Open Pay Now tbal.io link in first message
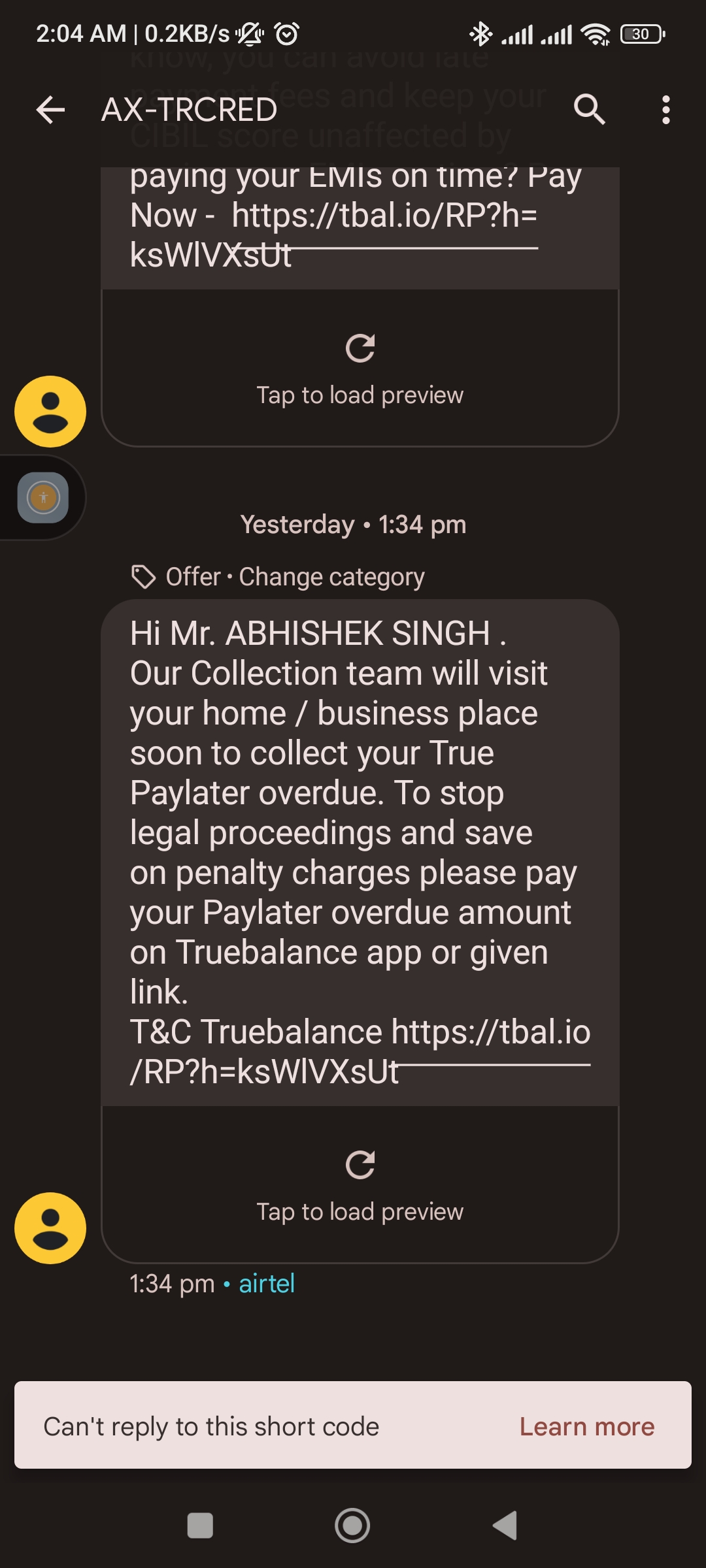 pyautogui.click(x=333, y=235)
